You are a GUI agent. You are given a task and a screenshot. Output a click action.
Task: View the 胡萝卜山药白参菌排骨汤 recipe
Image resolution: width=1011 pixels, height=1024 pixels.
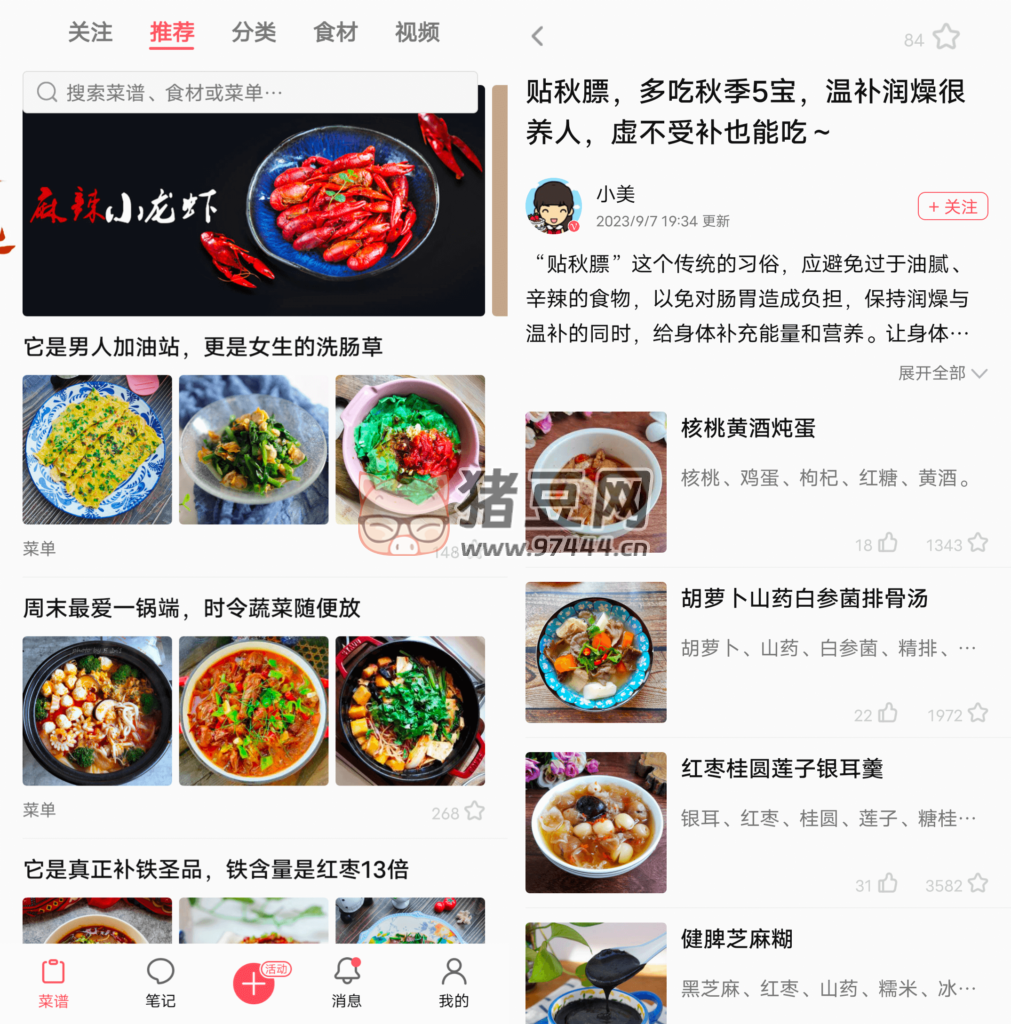[x=804, y=599]
